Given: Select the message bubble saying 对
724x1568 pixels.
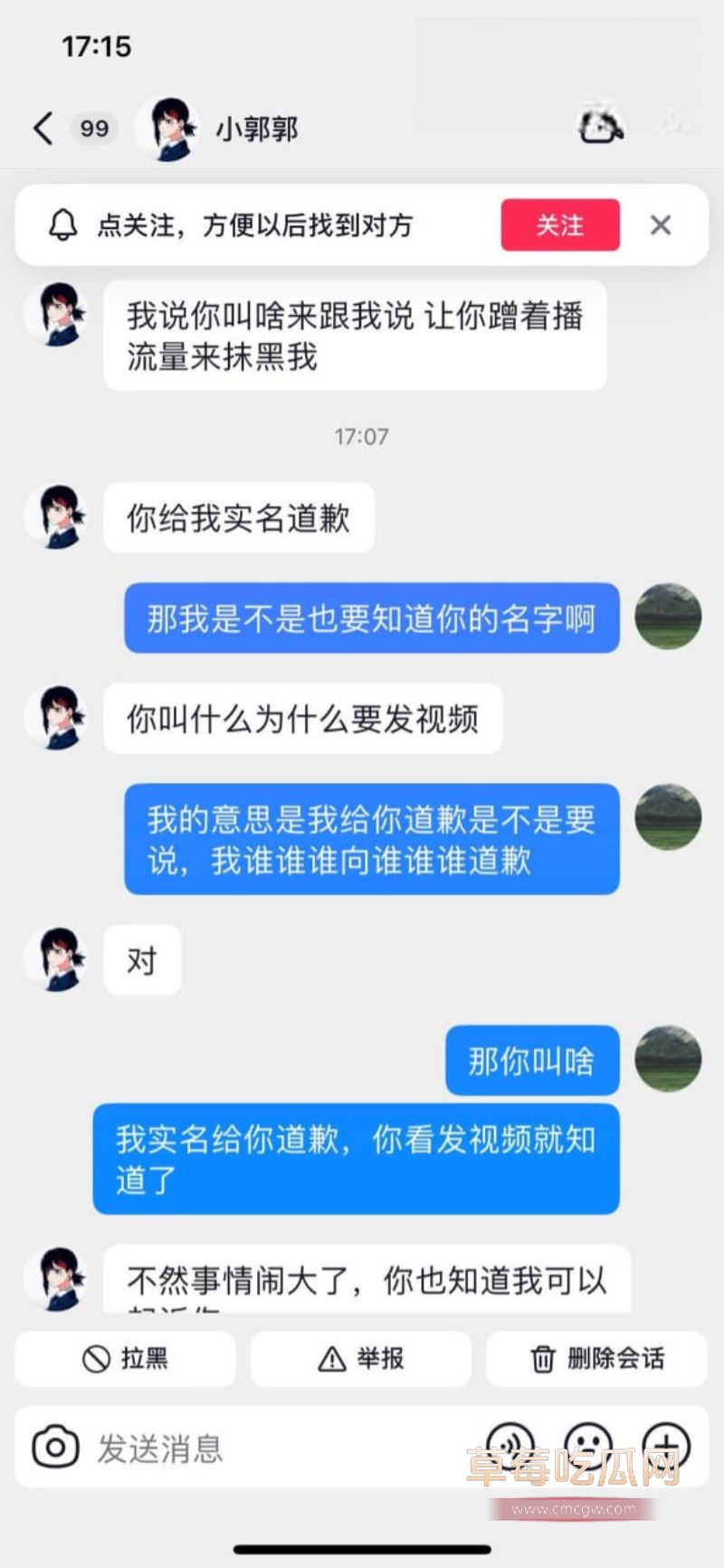Looking at the screenshot, I should click(141, 960).
